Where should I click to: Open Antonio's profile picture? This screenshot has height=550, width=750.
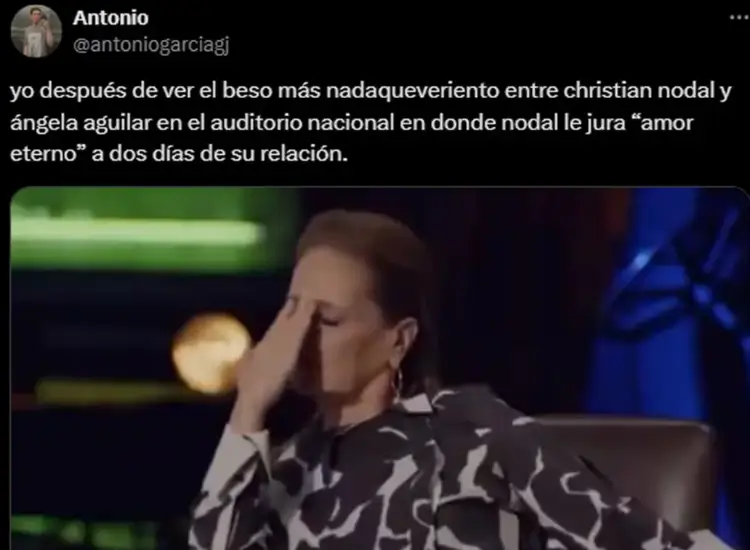tap(37, 31)
